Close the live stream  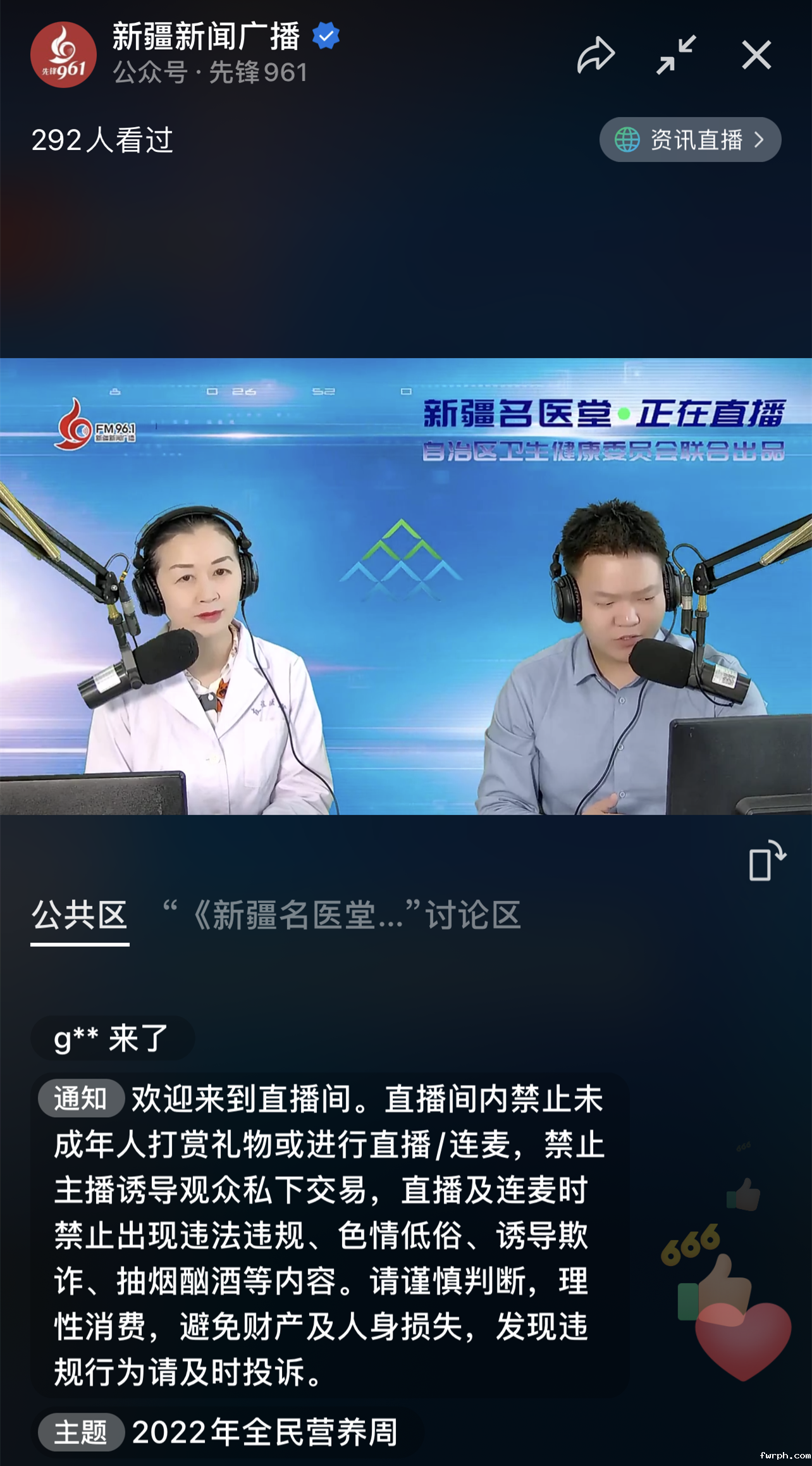[x=756, y=55]
